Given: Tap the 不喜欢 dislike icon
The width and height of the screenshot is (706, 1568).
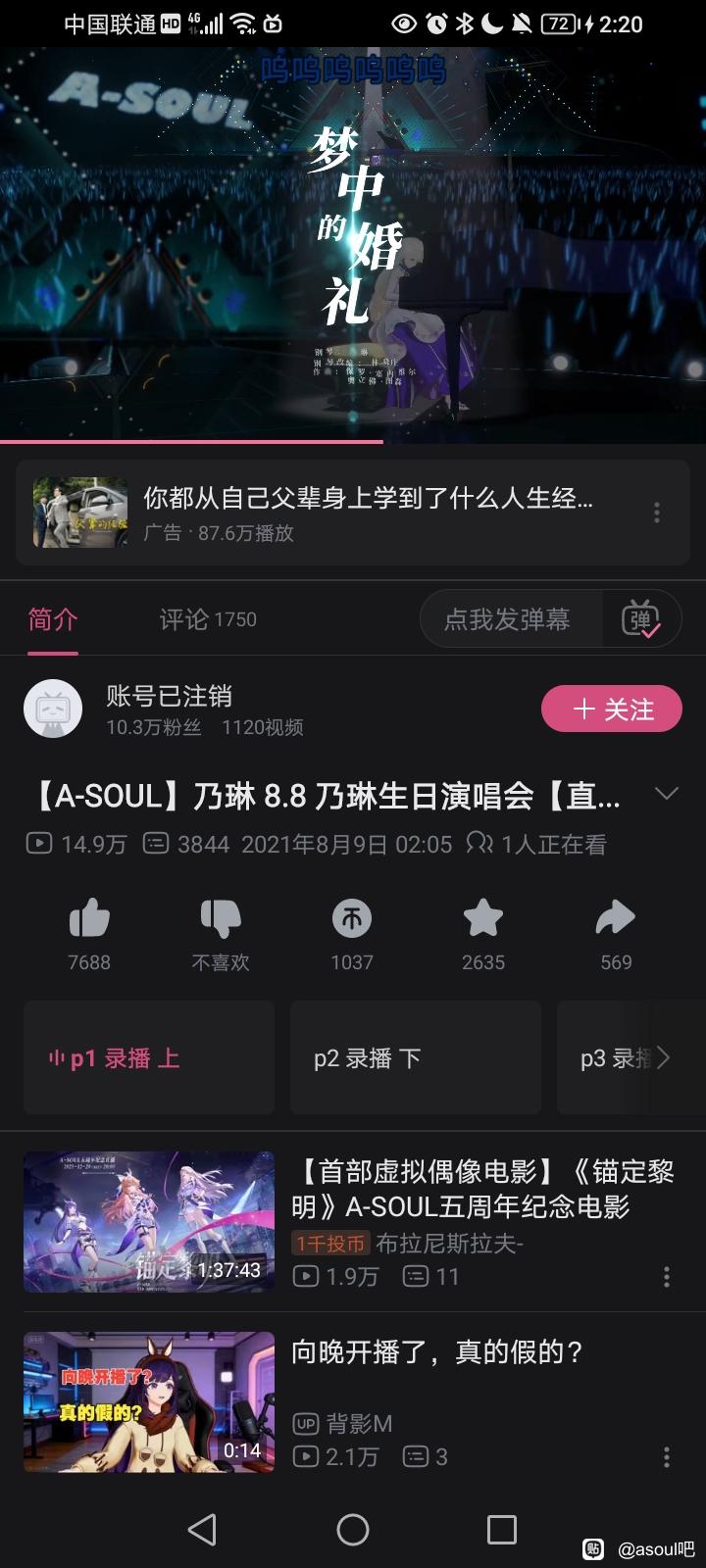Looking at the screenshot, I should coord(221,919).
